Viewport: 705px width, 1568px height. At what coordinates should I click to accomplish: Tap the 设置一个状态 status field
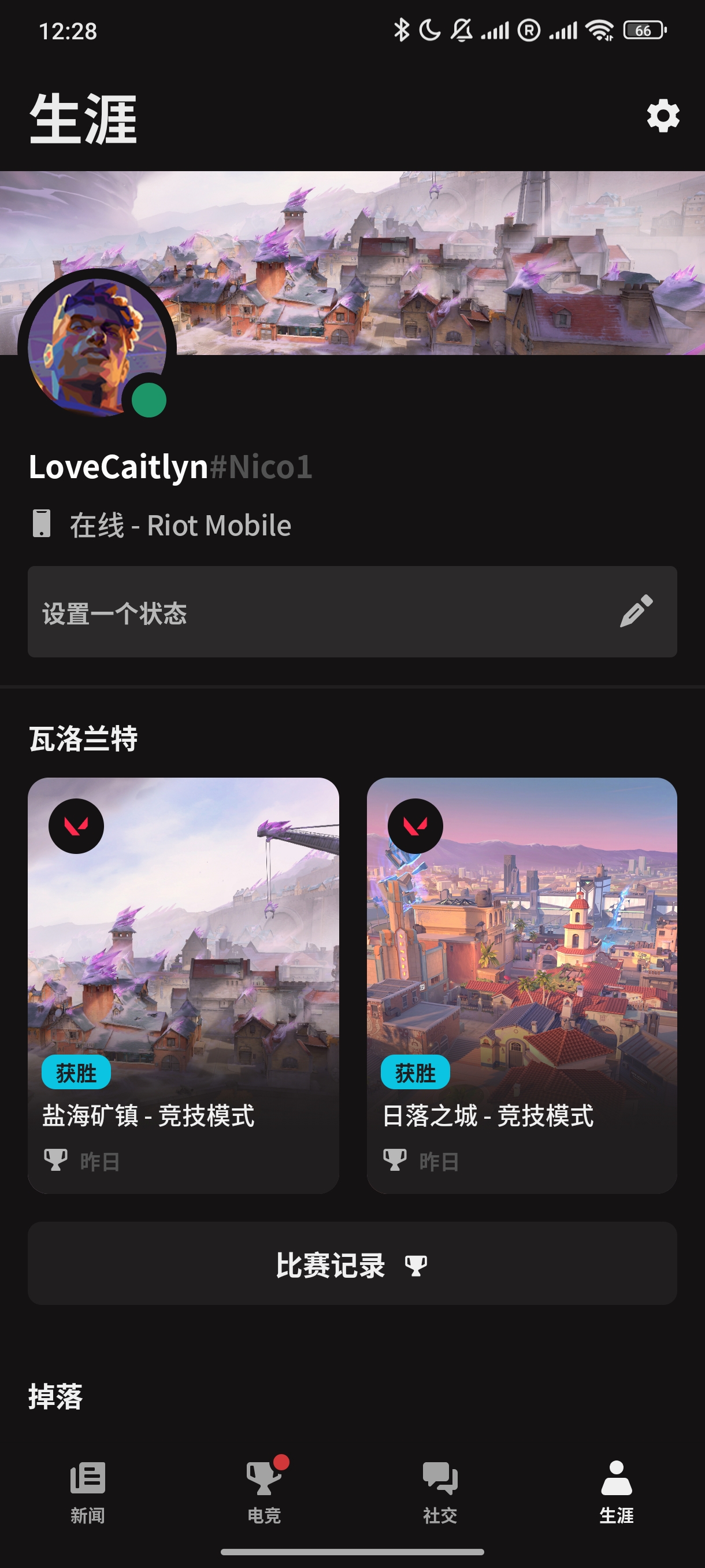point(352,612)
